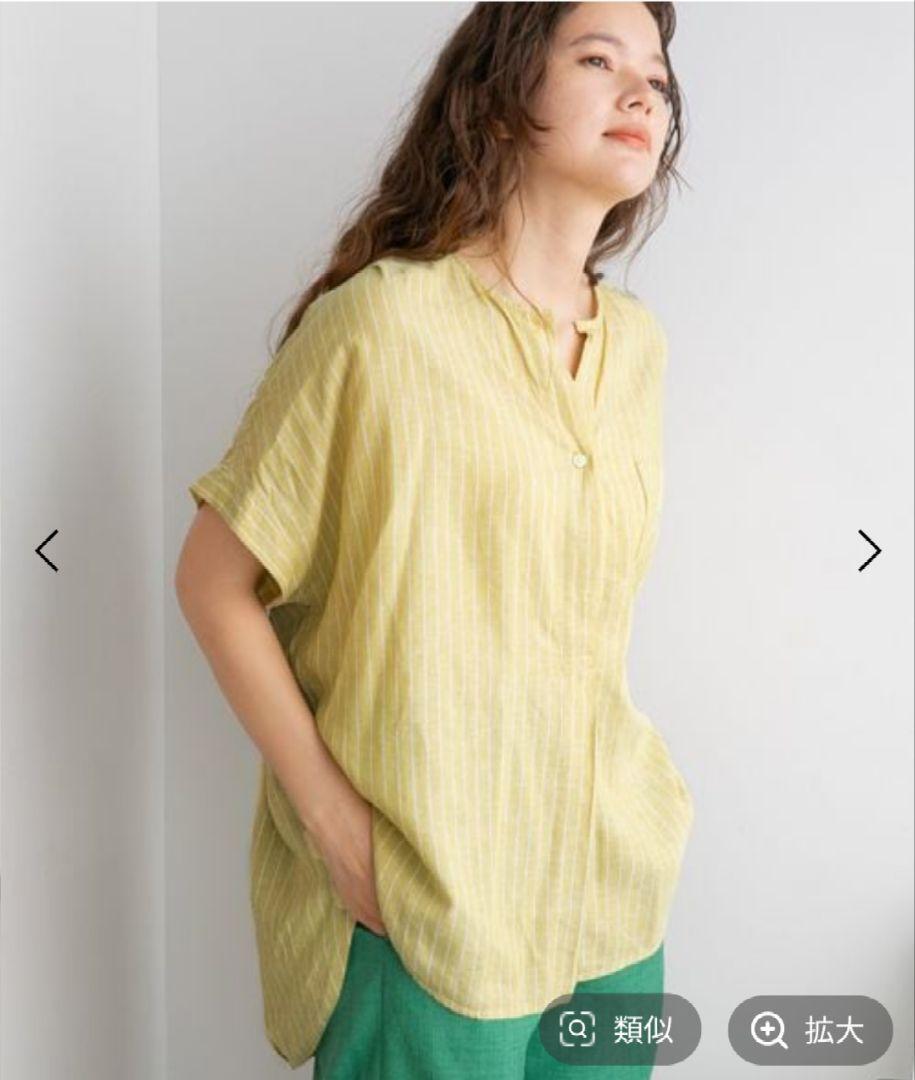Screen dimensions: 915x1080
Task: Go to the previous product image
Action: point(47,550)
